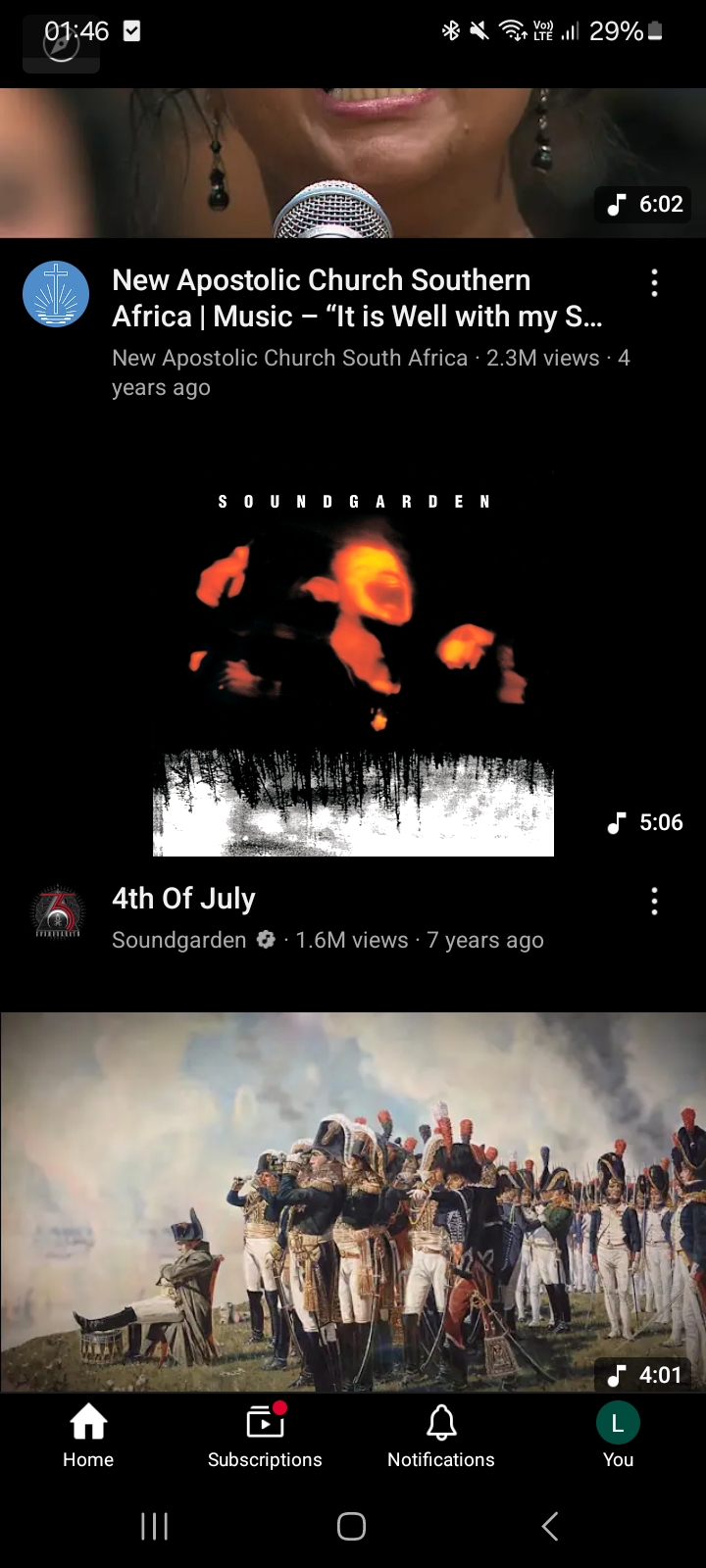Open the Notifications tab
The height and width of the screenshot is (1568, 706).
[441, 1436]
